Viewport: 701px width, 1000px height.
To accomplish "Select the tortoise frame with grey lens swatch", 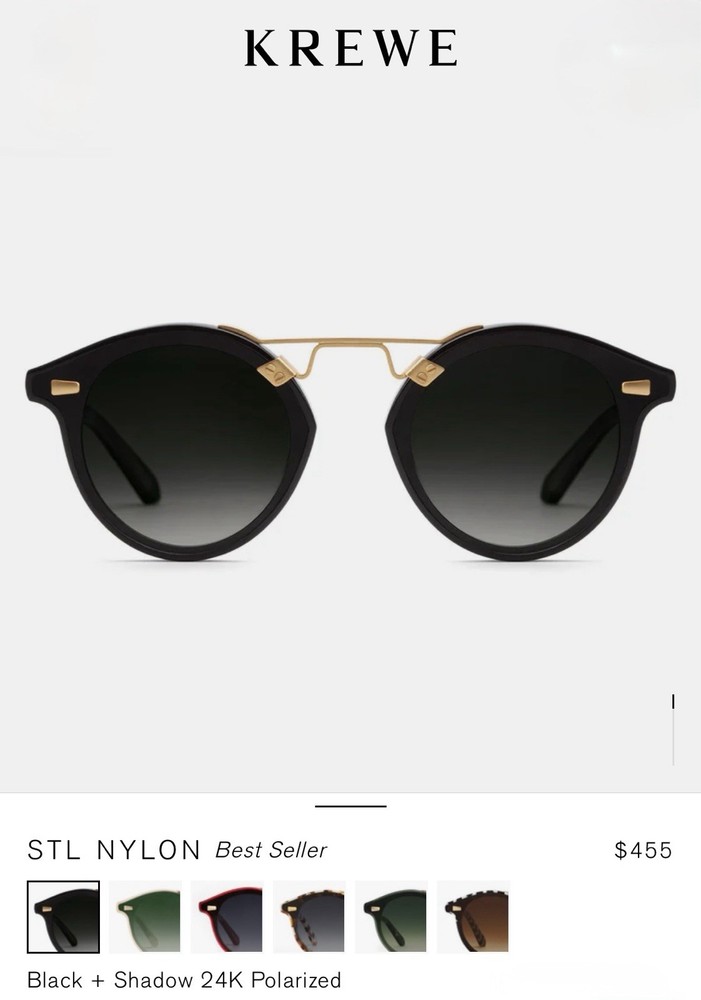I will click(309, 917).
